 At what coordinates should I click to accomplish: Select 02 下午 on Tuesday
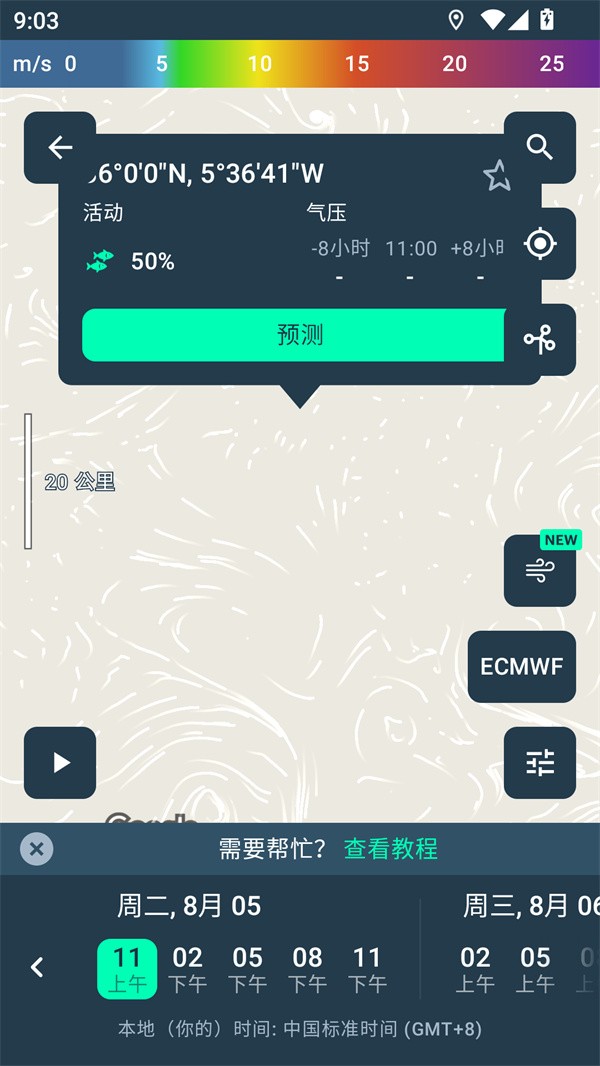[x=187, y=969]
